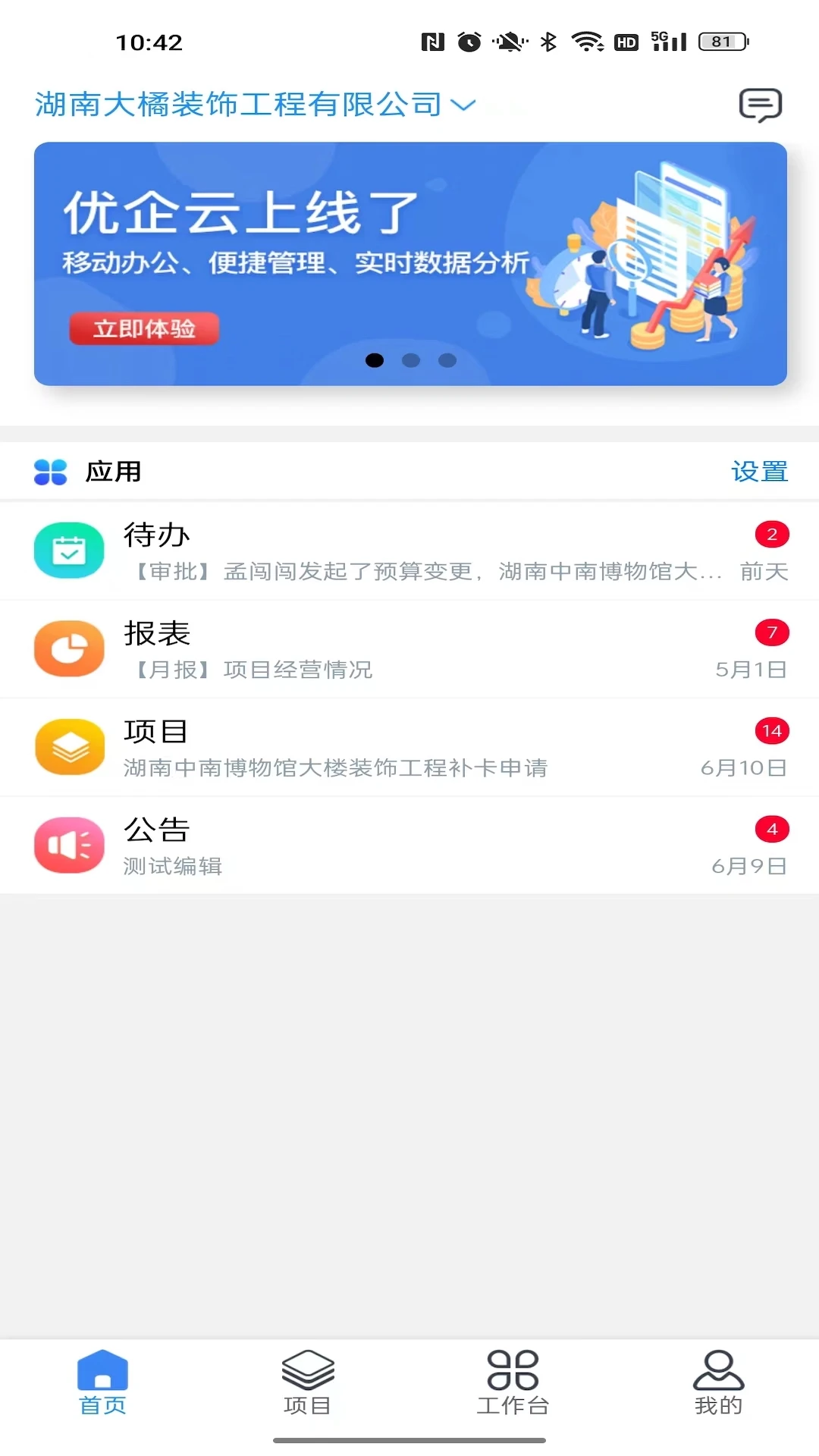Open 设置 link for the app section
Image resolution: width=819 pixels, height=1456 pixels.
(x=760, y=471)
